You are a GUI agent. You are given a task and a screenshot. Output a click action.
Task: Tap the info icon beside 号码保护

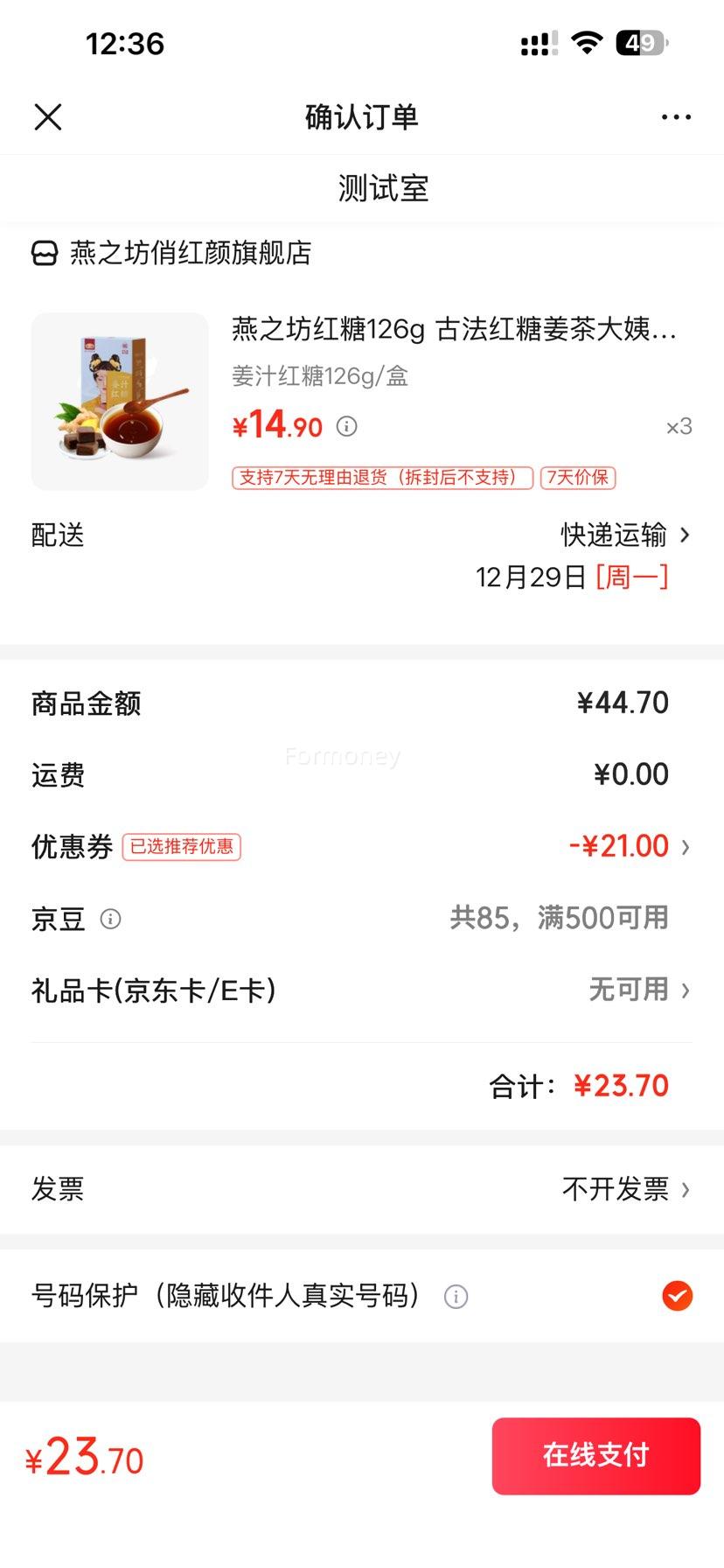(455, 1298)
